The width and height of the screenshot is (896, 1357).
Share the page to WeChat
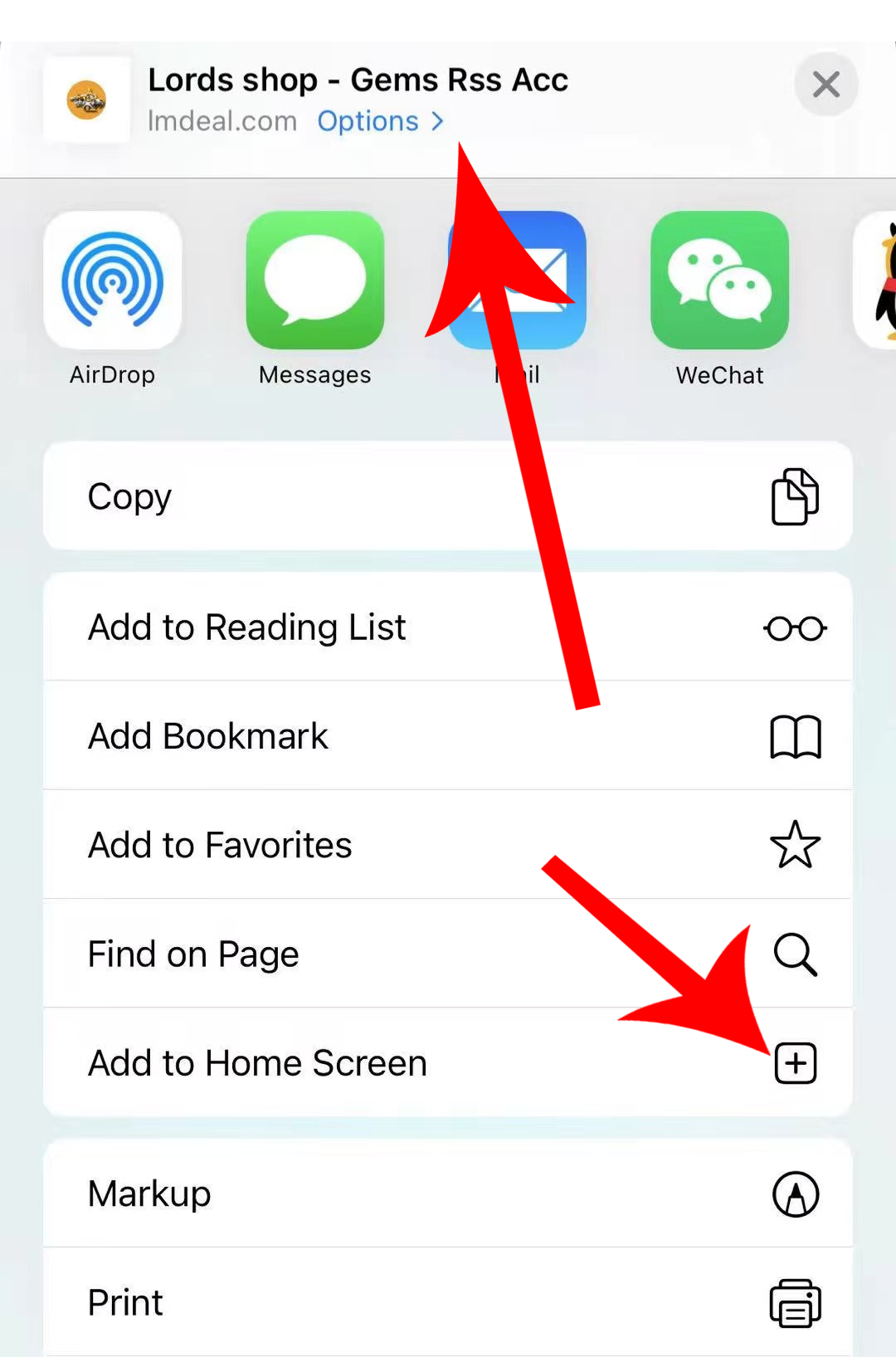[719, 282]
